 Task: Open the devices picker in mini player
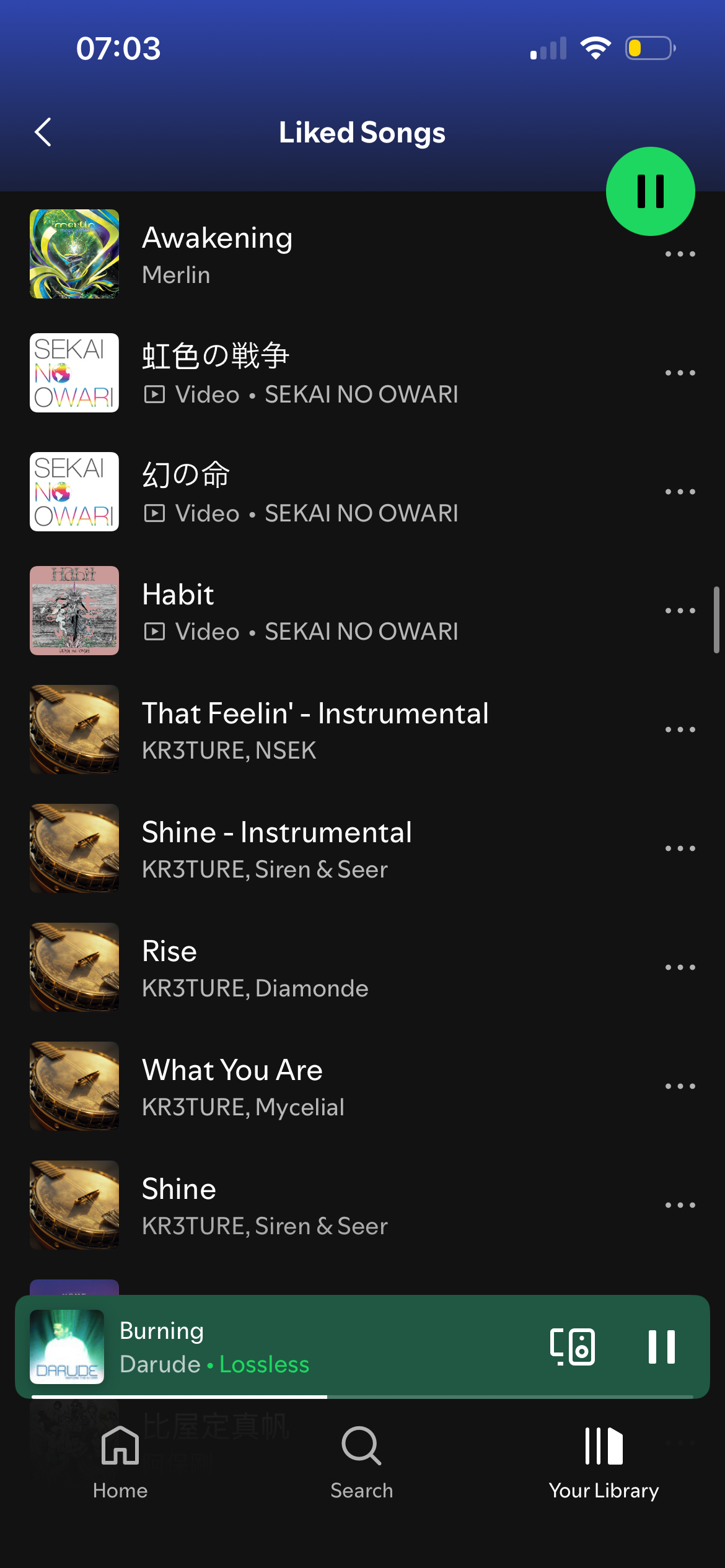(573, 1347)
